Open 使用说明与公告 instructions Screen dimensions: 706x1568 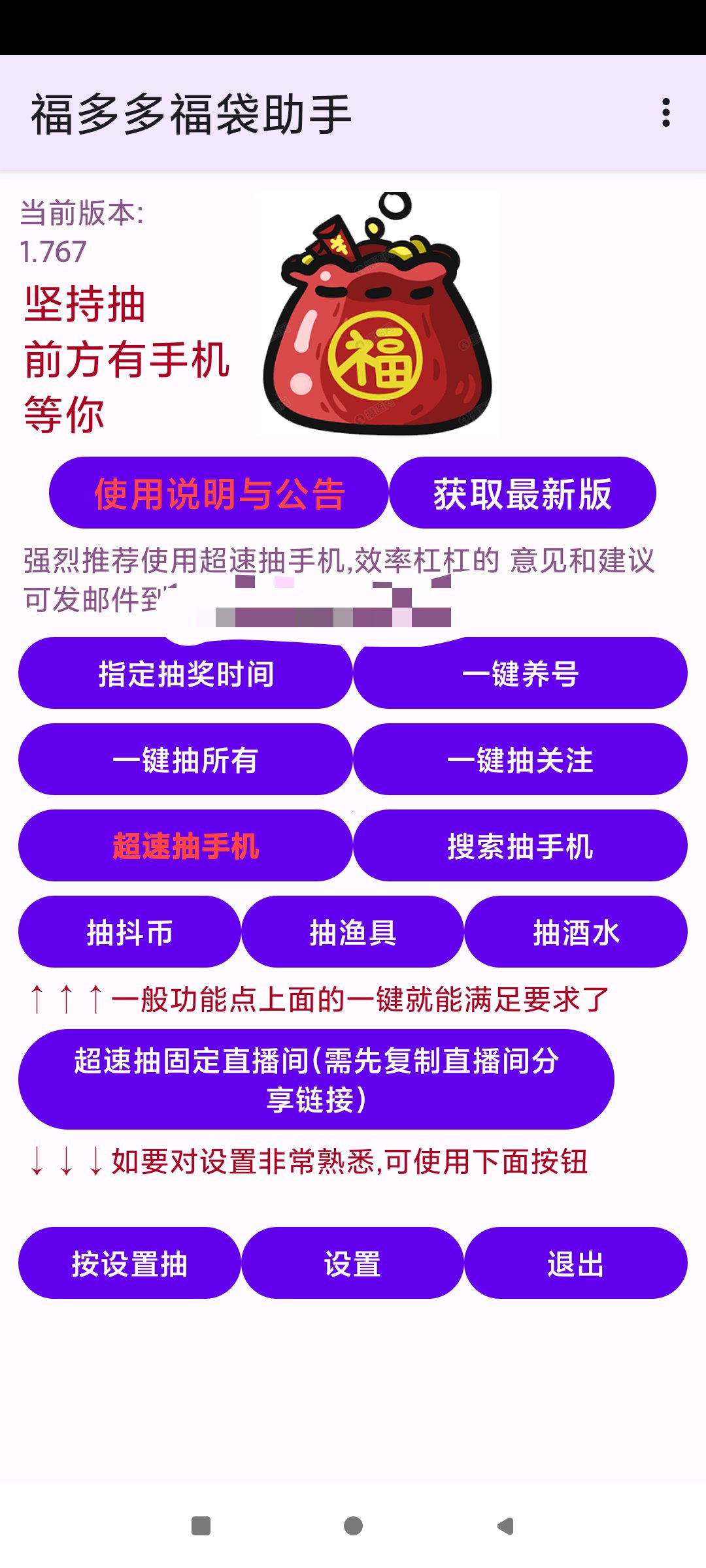219,493
